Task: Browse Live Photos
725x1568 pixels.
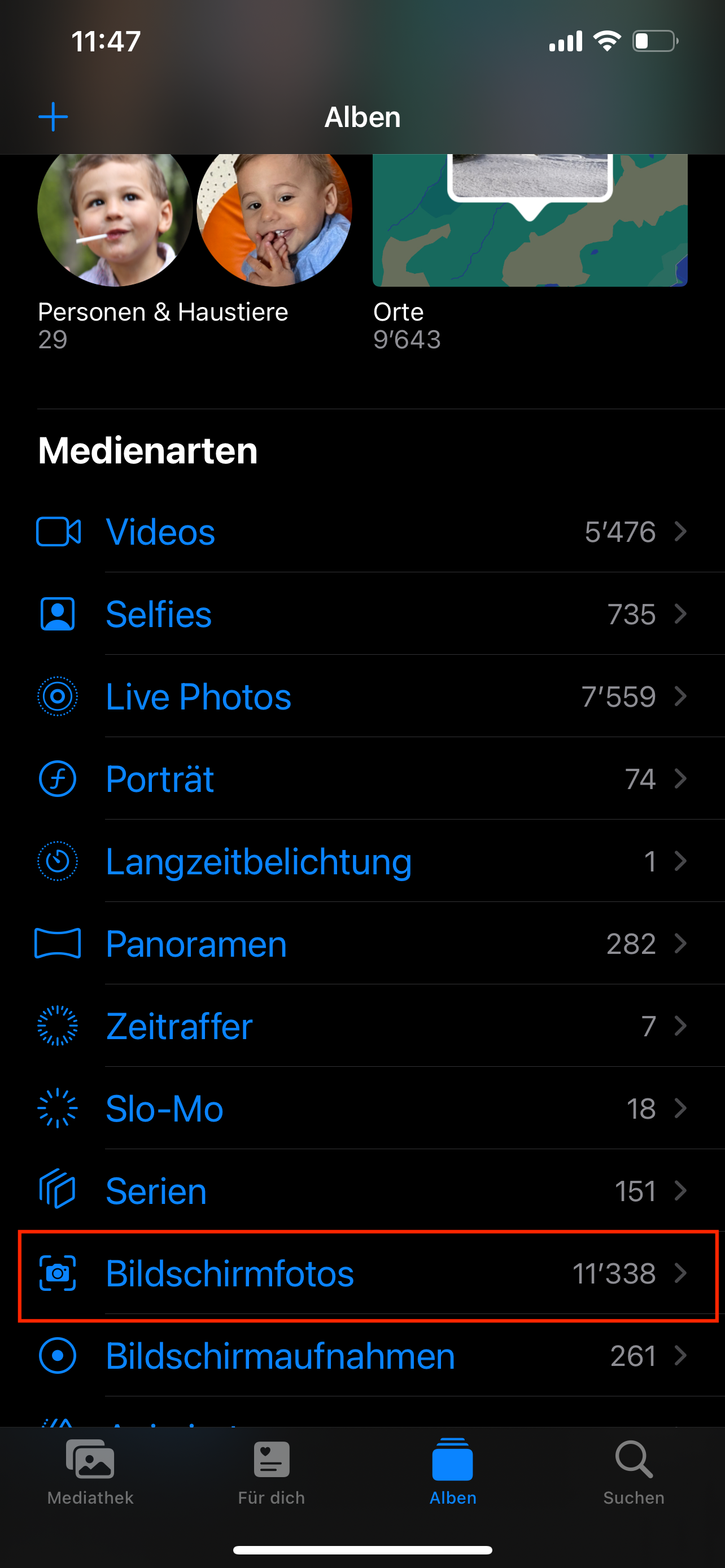Action: pos(362,697)
